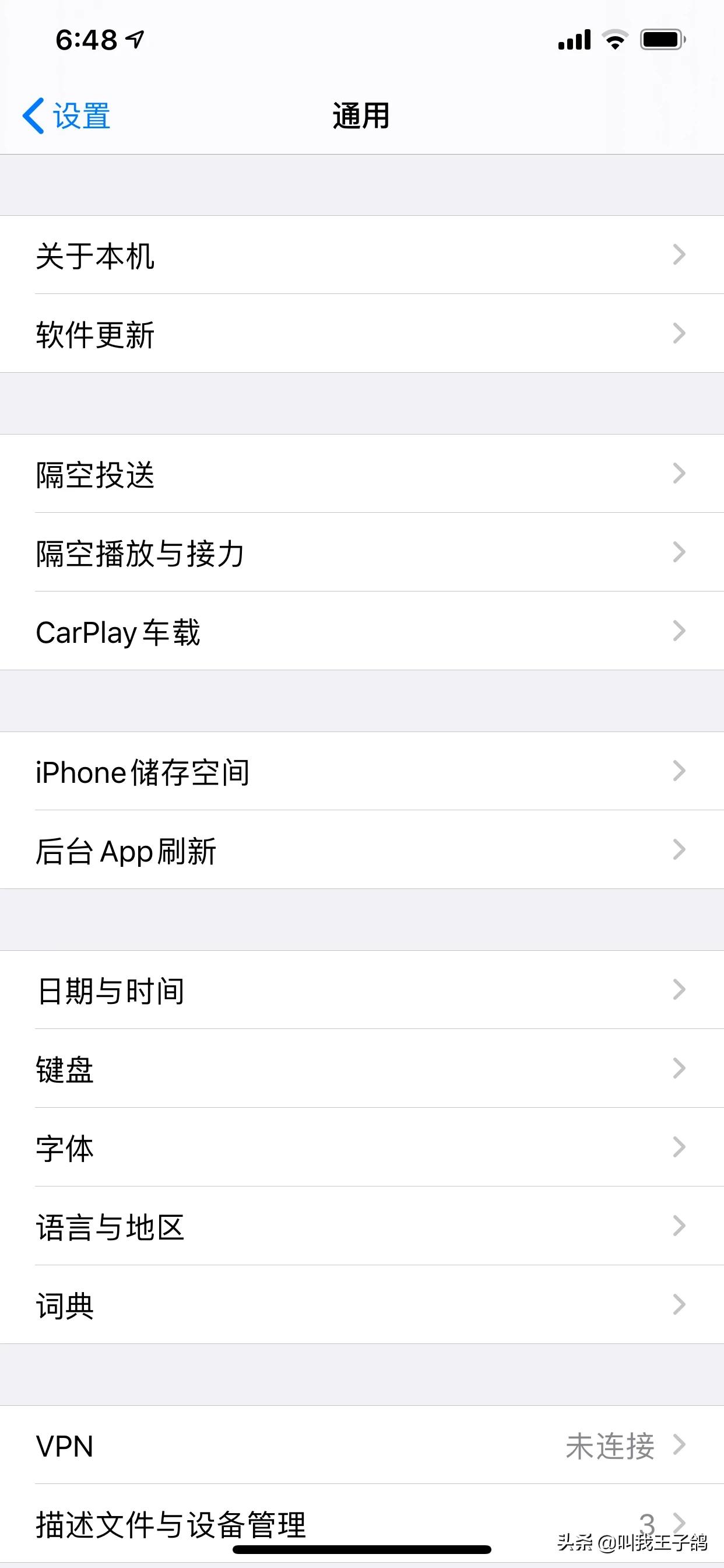Open the 字体 settings page

362,1148
